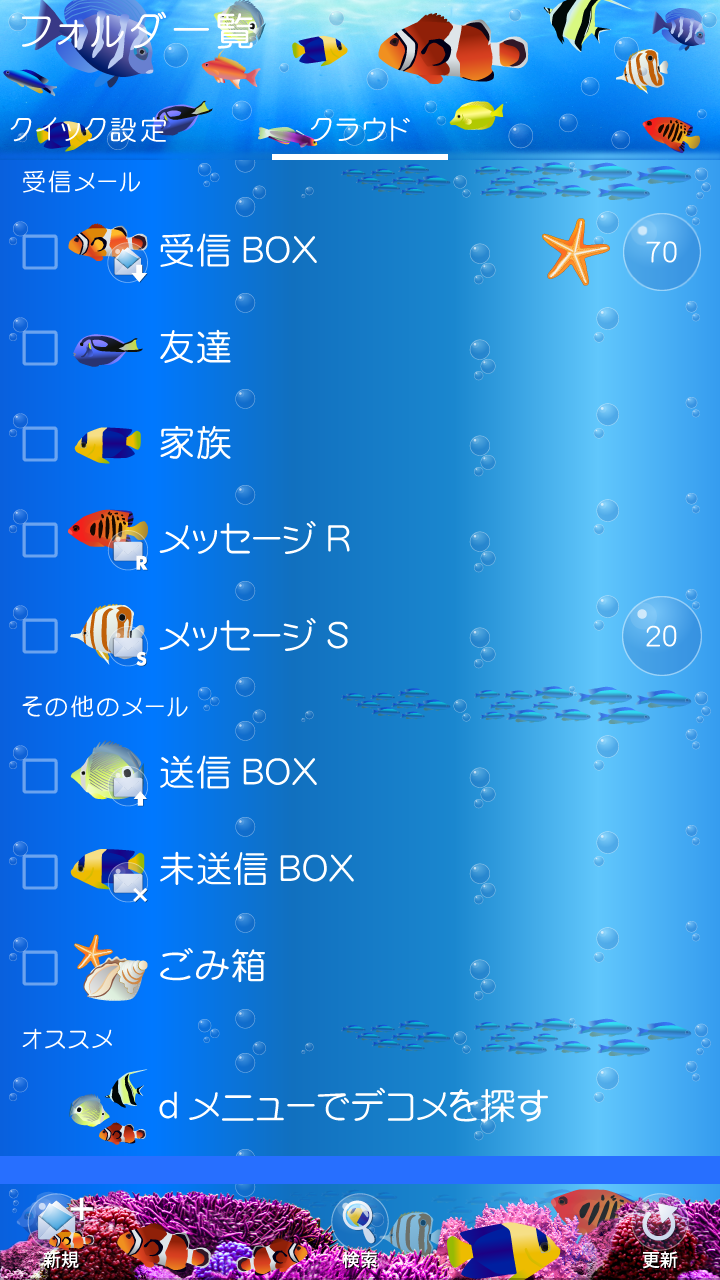
Task: Select the クラウド tab
Action: 359,130
